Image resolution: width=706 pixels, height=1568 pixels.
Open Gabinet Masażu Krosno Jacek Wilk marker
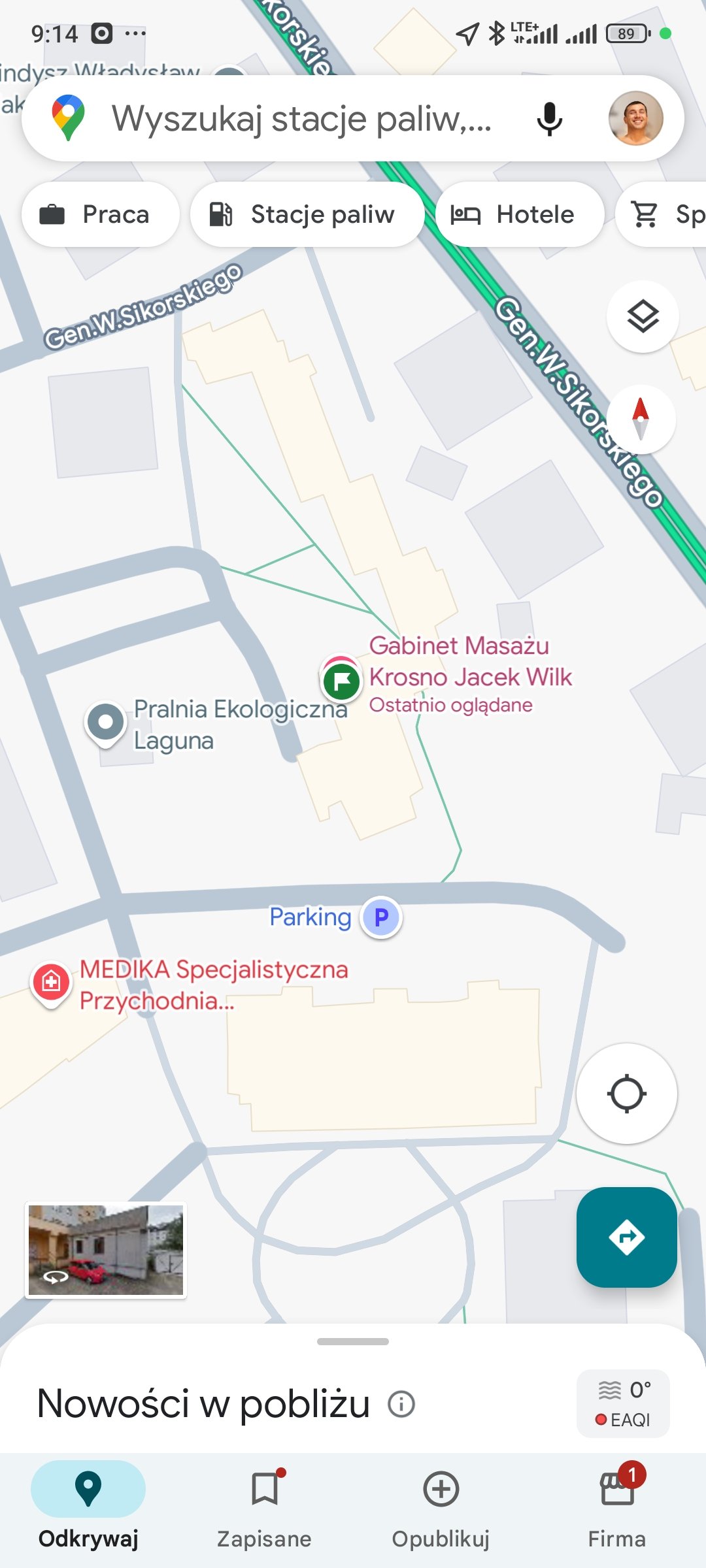tap(341, 681)
